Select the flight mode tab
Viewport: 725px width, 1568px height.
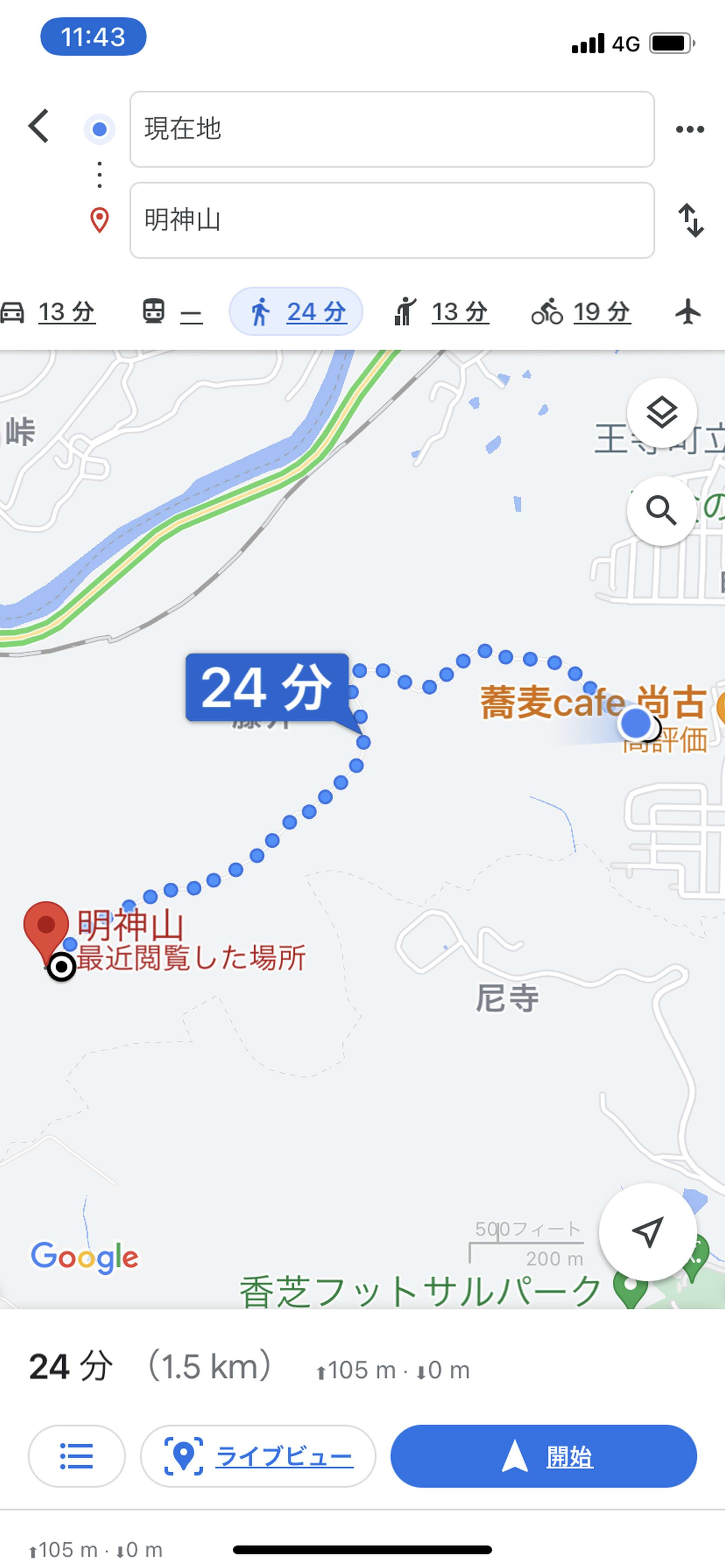coord(688,312)
